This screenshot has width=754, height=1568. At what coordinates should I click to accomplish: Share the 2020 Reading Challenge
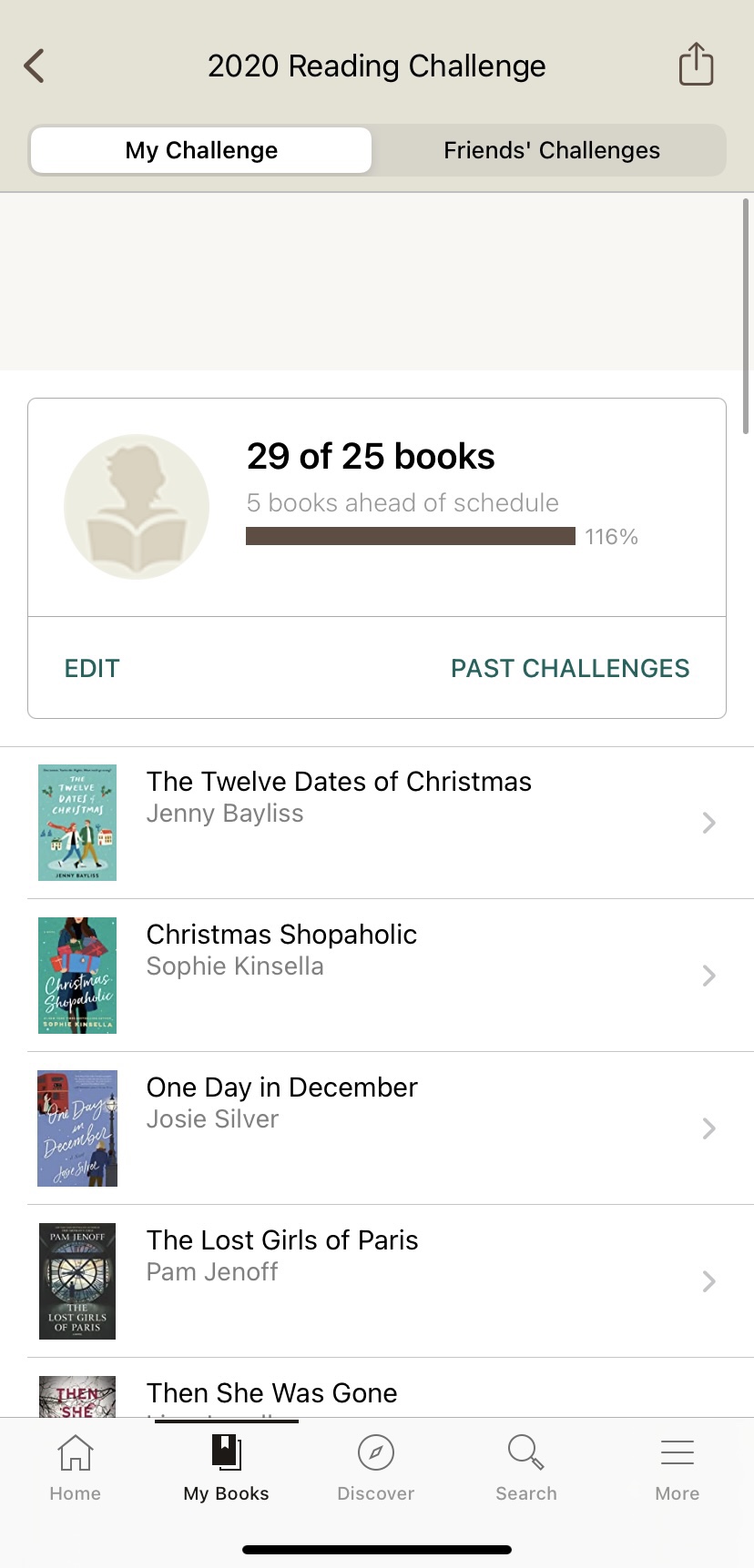pos(696,65)
